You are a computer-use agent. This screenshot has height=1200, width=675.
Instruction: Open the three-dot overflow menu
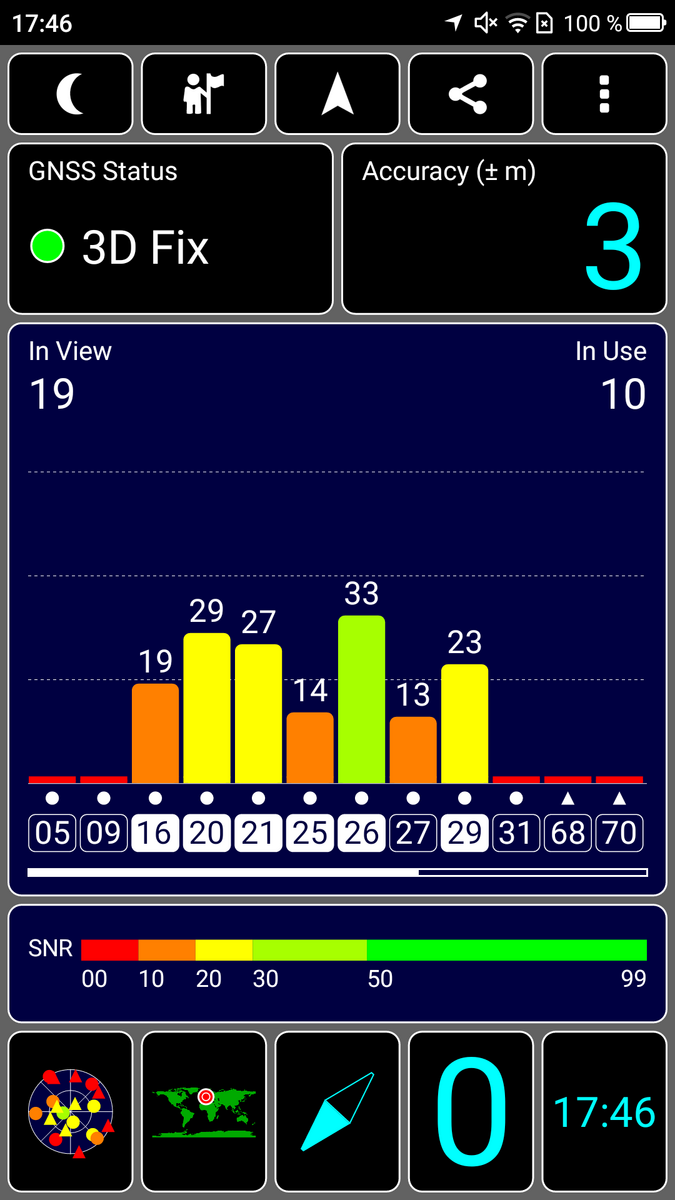(x=604, y=94)
